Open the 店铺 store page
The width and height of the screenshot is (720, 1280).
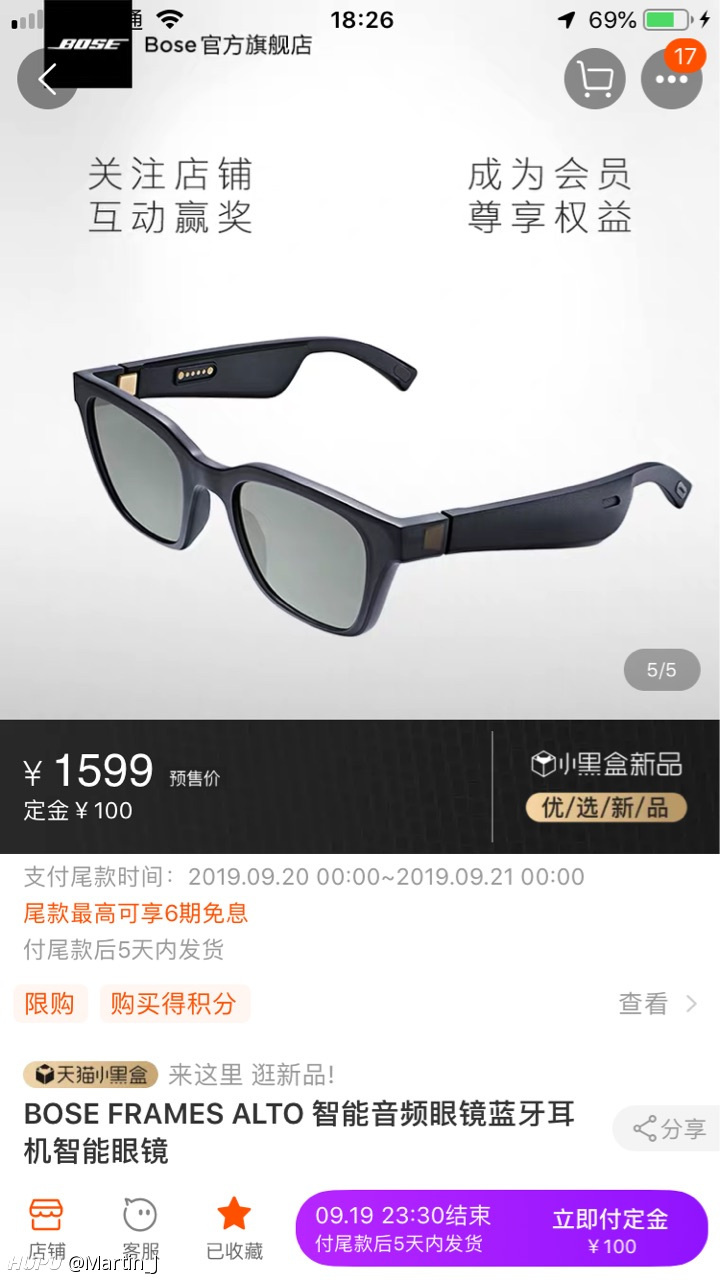pos(47,1229)
